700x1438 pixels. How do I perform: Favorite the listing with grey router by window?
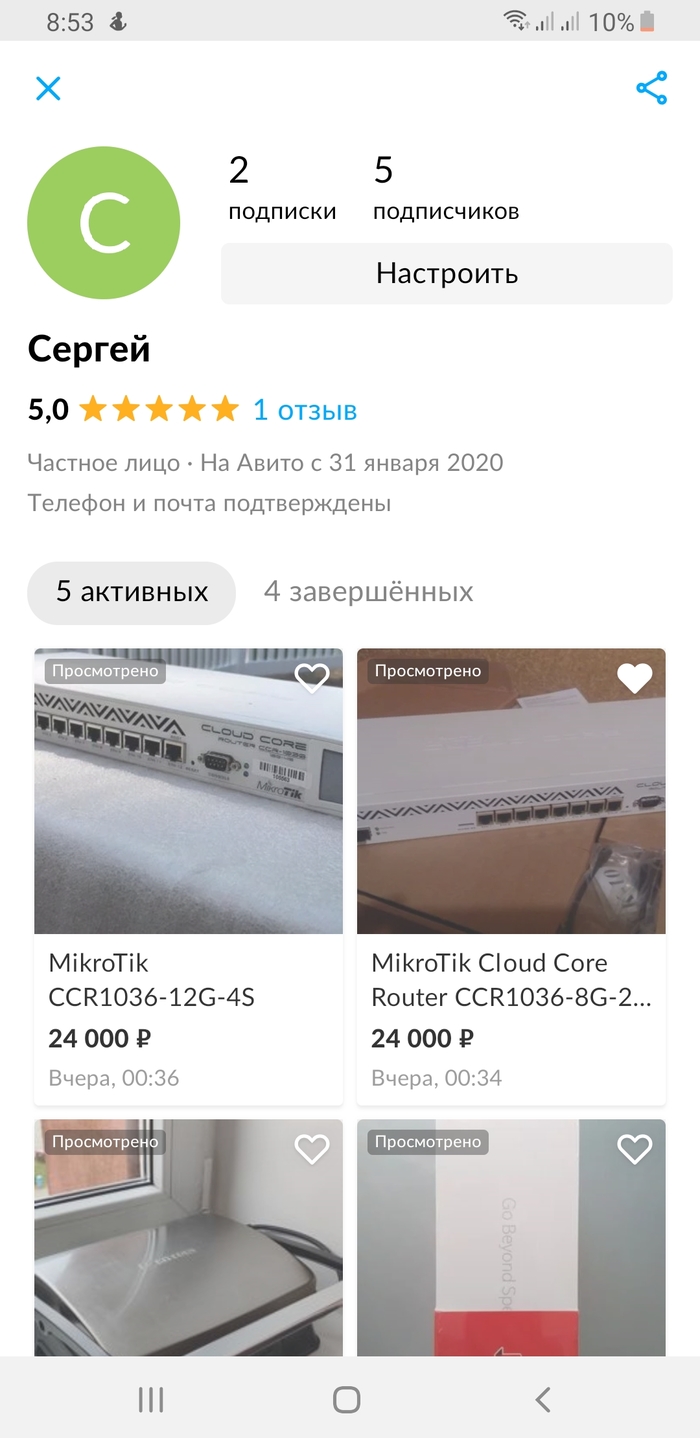312,1149
